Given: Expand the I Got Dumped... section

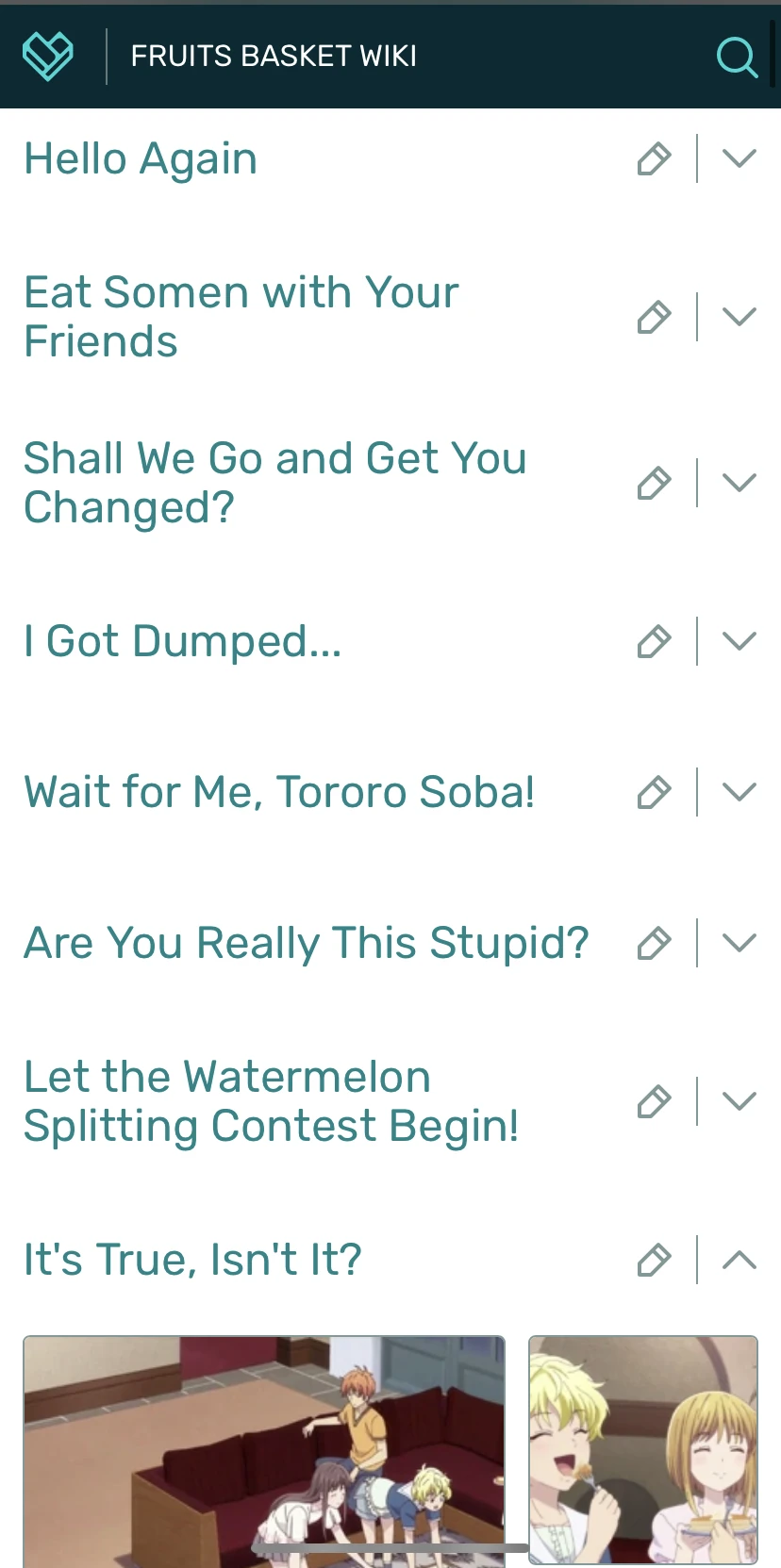Looking at the screenshot, I should click(739, 641).
